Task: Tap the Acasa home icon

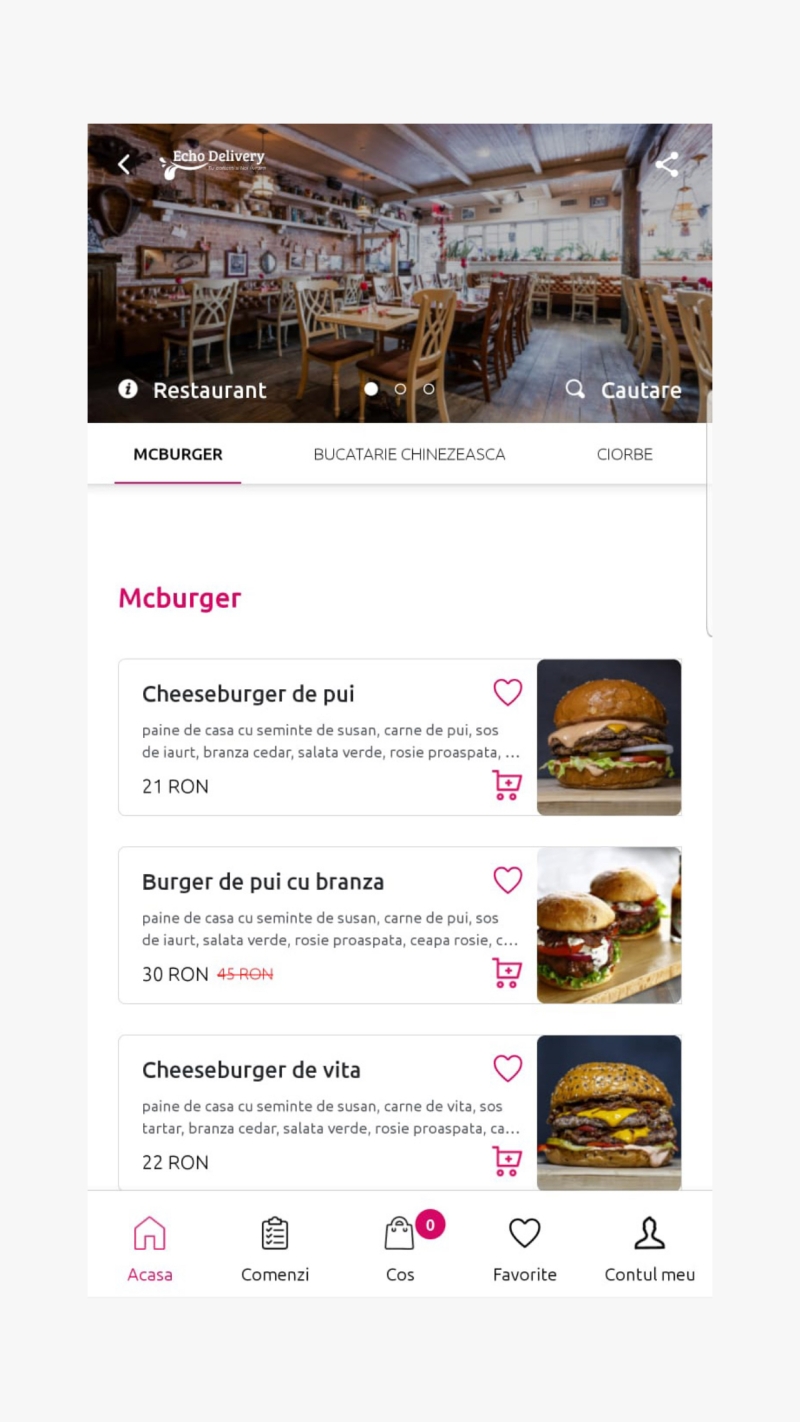Action: 150,1232
